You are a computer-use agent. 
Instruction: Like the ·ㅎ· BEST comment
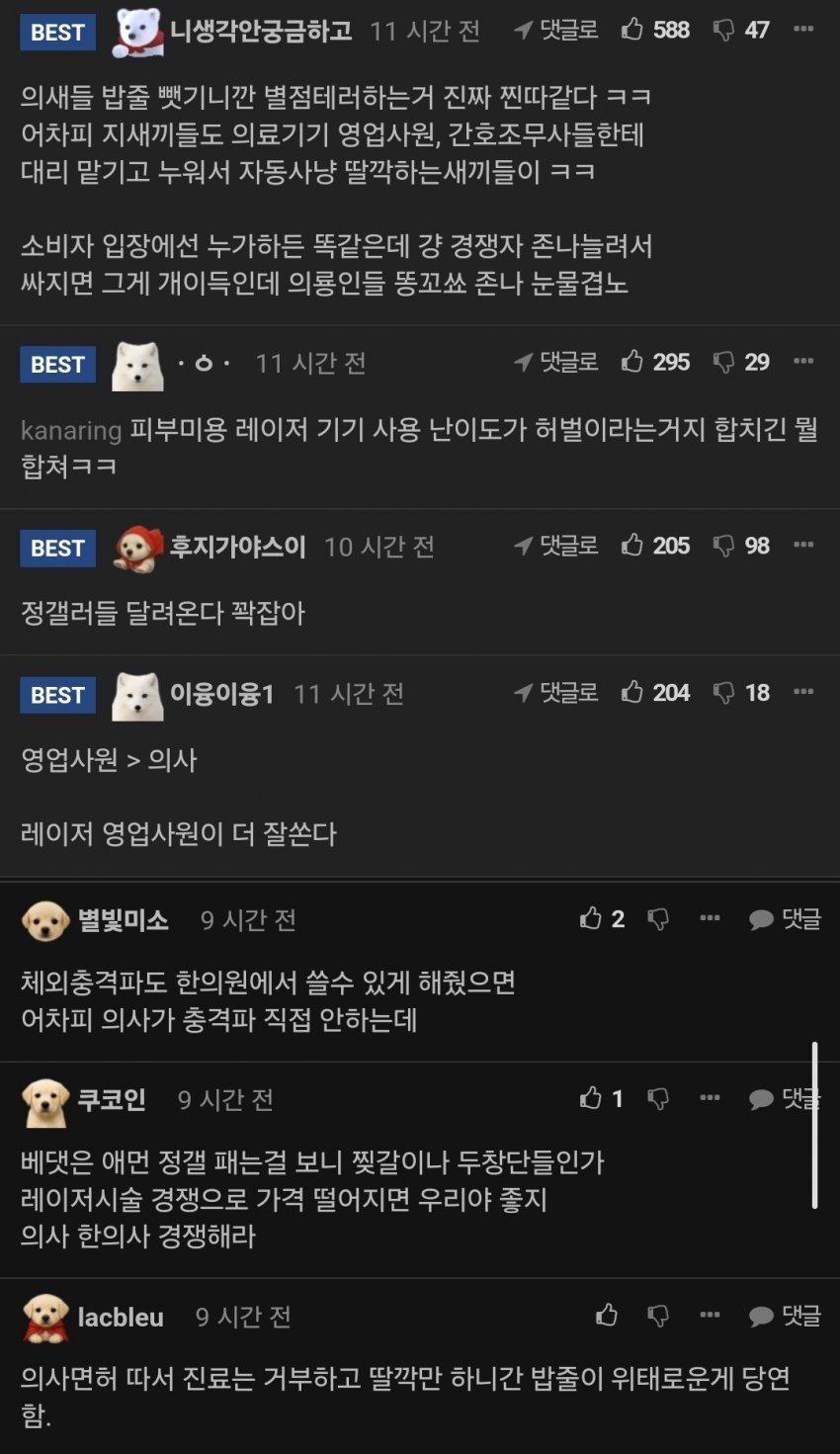pyautogui.click(x=633, y=362)
